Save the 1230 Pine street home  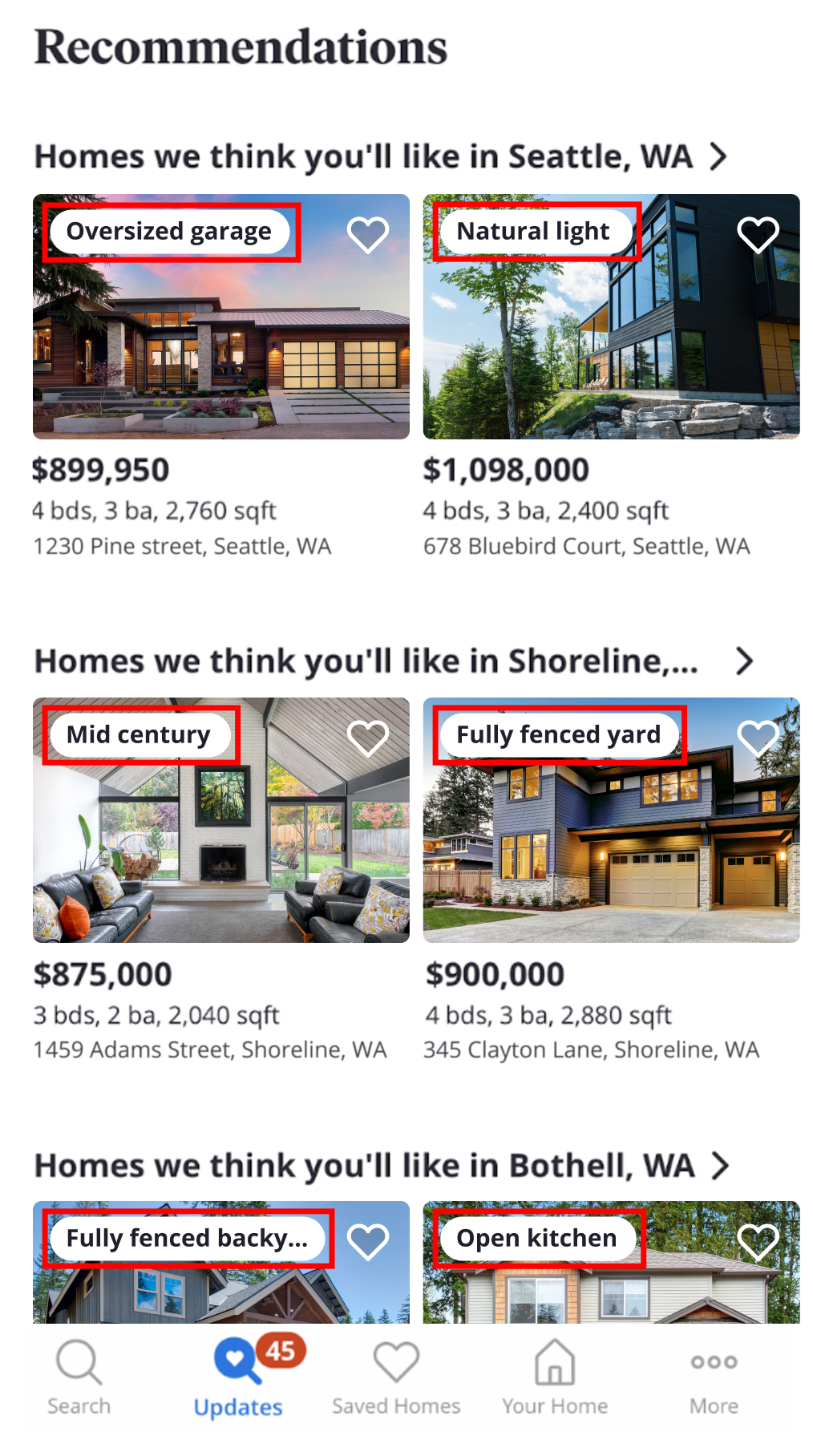coord(367,234)
